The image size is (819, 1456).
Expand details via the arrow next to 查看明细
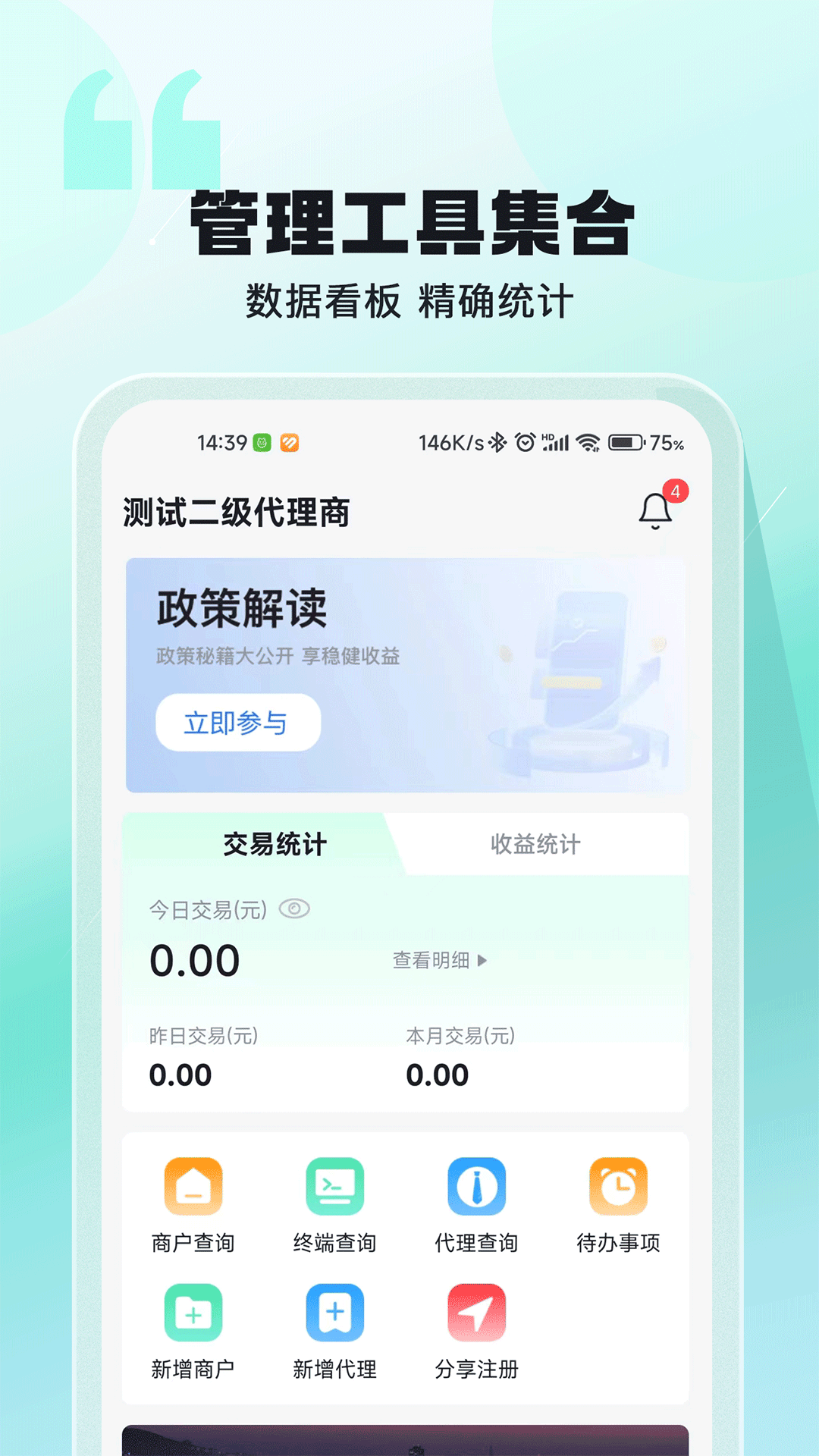[x=484, y=962]
